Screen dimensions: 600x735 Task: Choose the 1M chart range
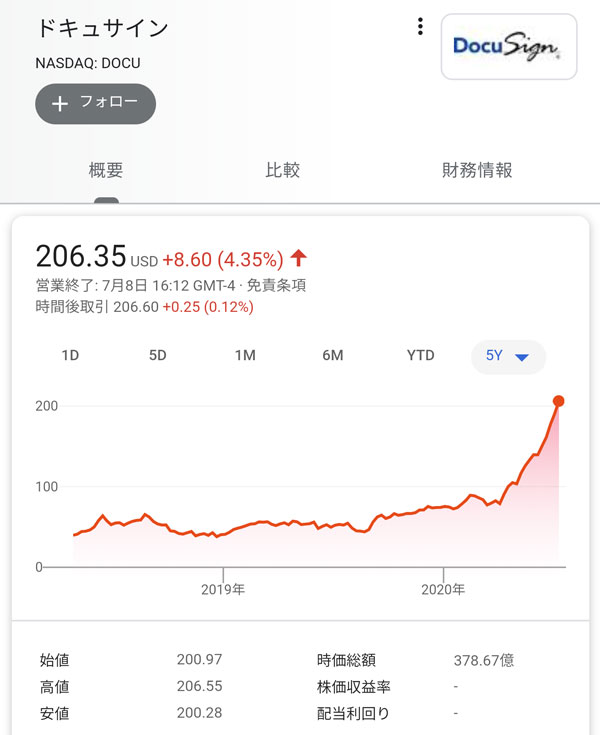click(245, 355)
